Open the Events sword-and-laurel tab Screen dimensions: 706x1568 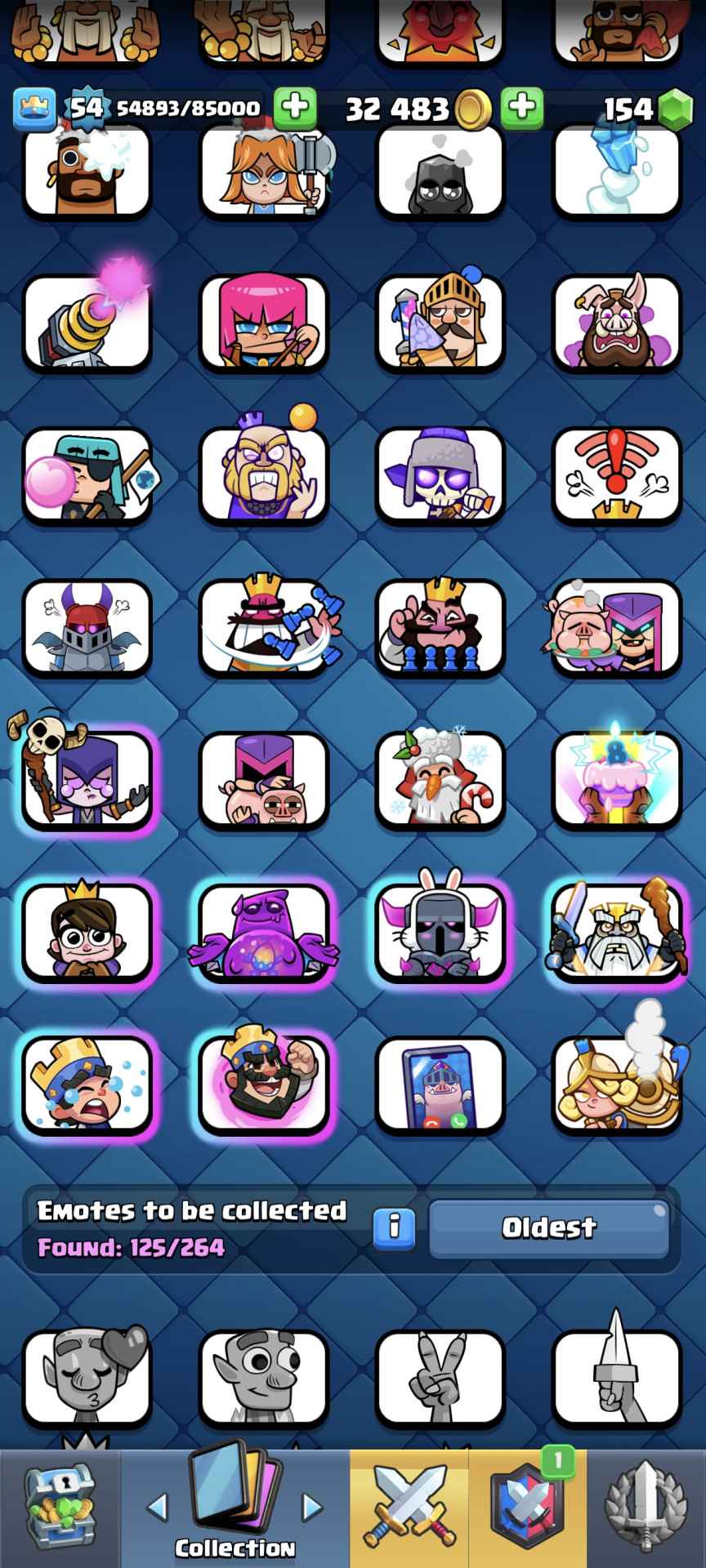(x=645, y=1507)
